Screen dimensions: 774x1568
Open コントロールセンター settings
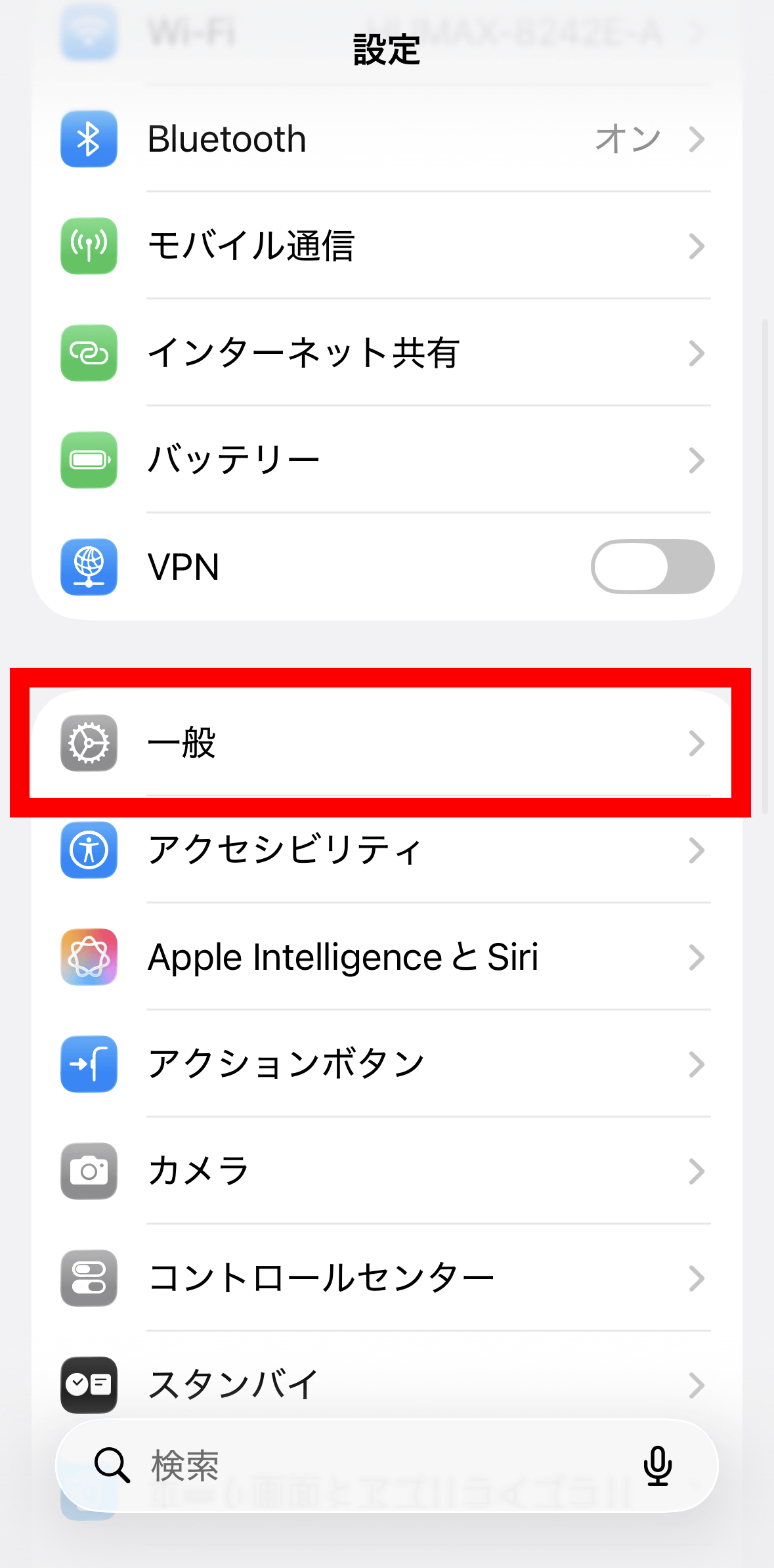(387, 1278)
